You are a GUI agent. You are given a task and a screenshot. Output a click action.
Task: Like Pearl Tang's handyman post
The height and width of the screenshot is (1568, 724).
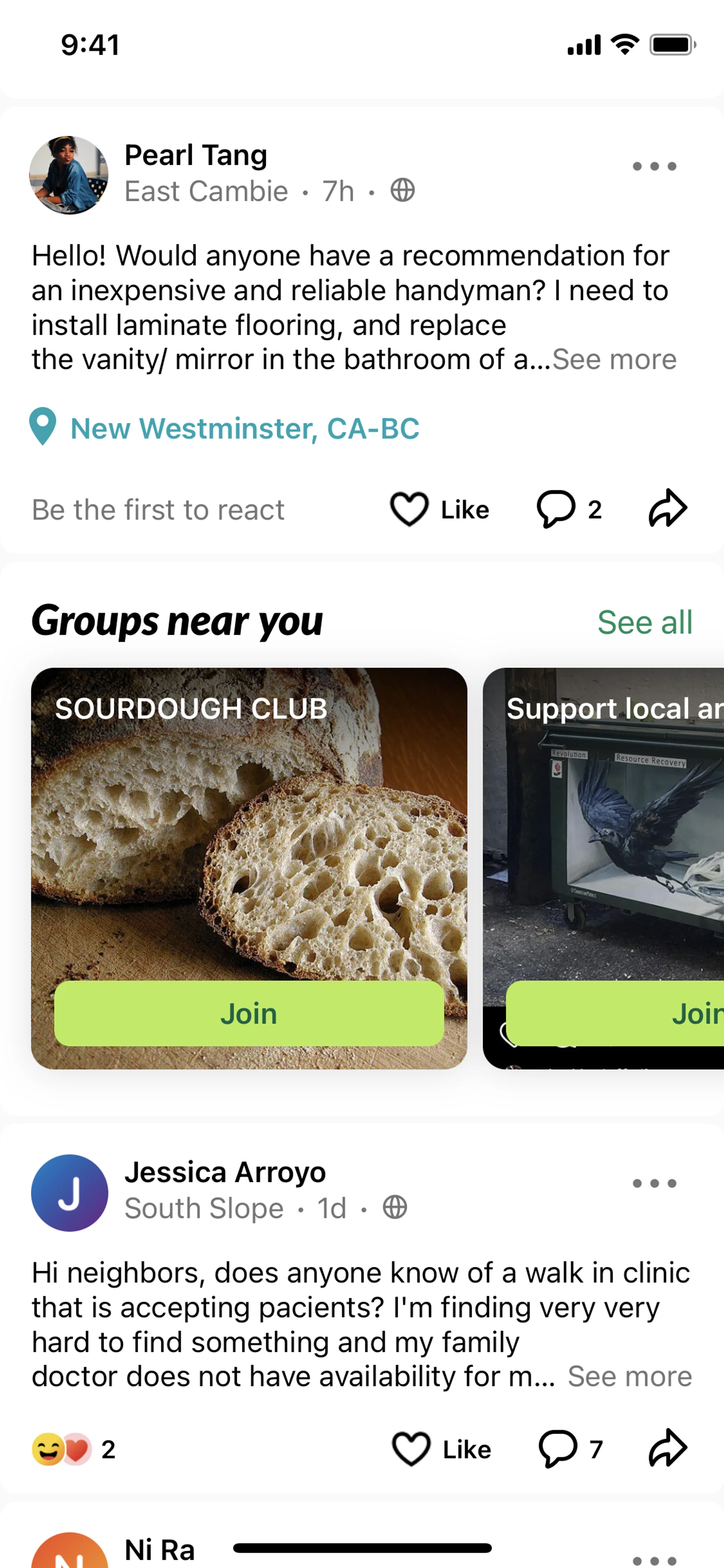pyautogui.click(x=439, y=509)
